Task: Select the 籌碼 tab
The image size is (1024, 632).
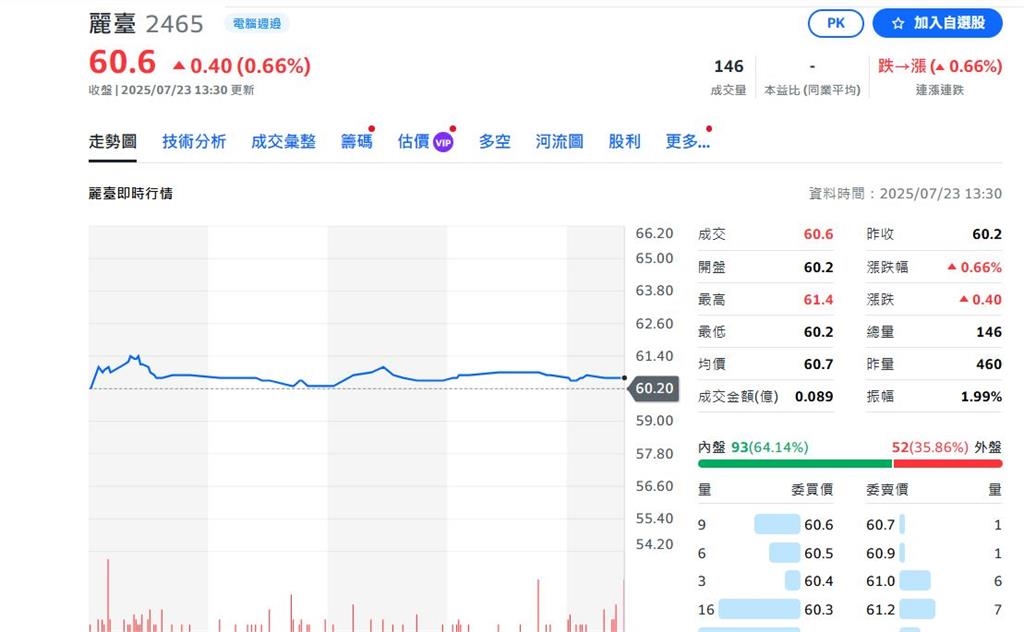Action: (356, 142)
